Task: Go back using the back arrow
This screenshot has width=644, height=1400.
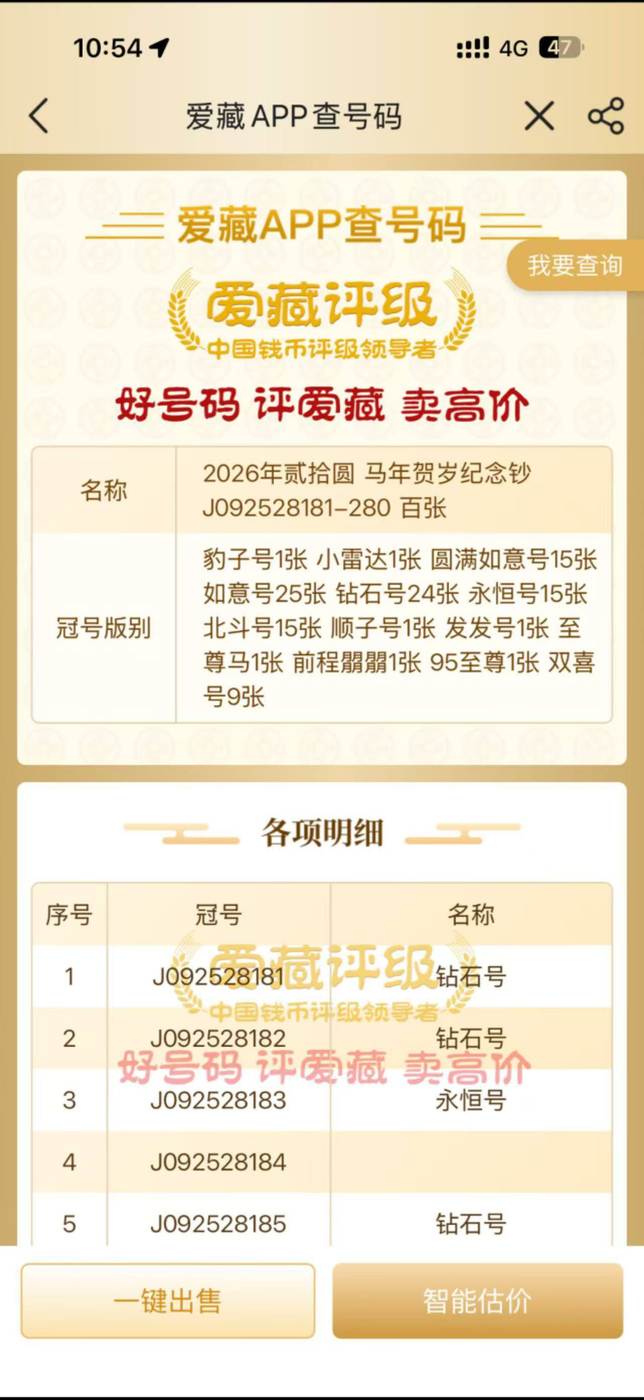Action: point(38,117)
